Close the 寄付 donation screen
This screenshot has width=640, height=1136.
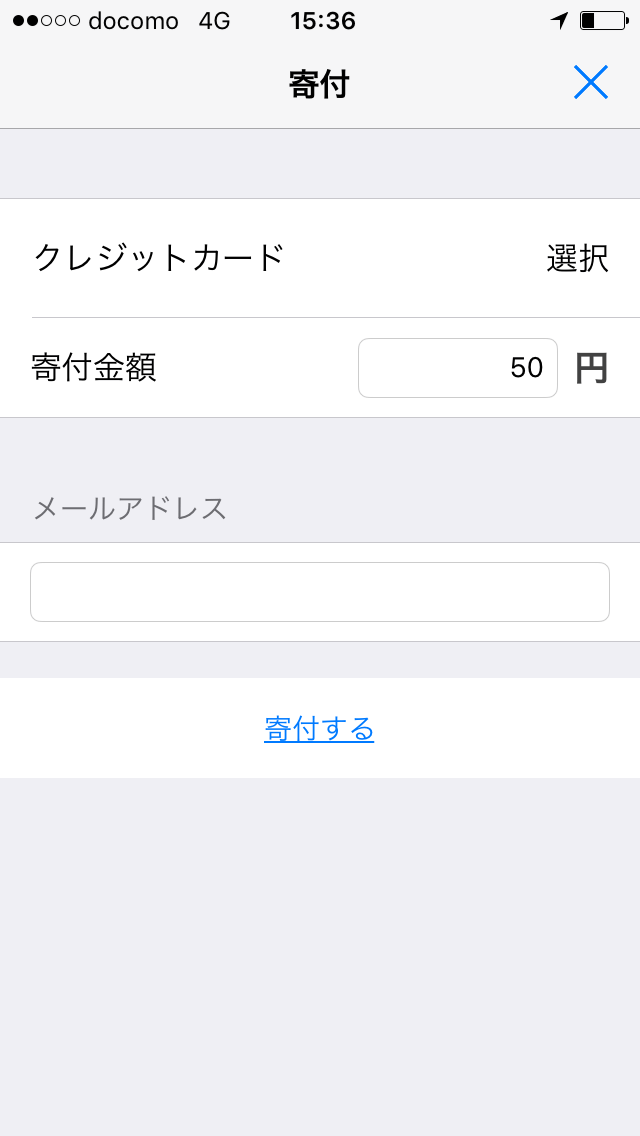click(590, 83)
